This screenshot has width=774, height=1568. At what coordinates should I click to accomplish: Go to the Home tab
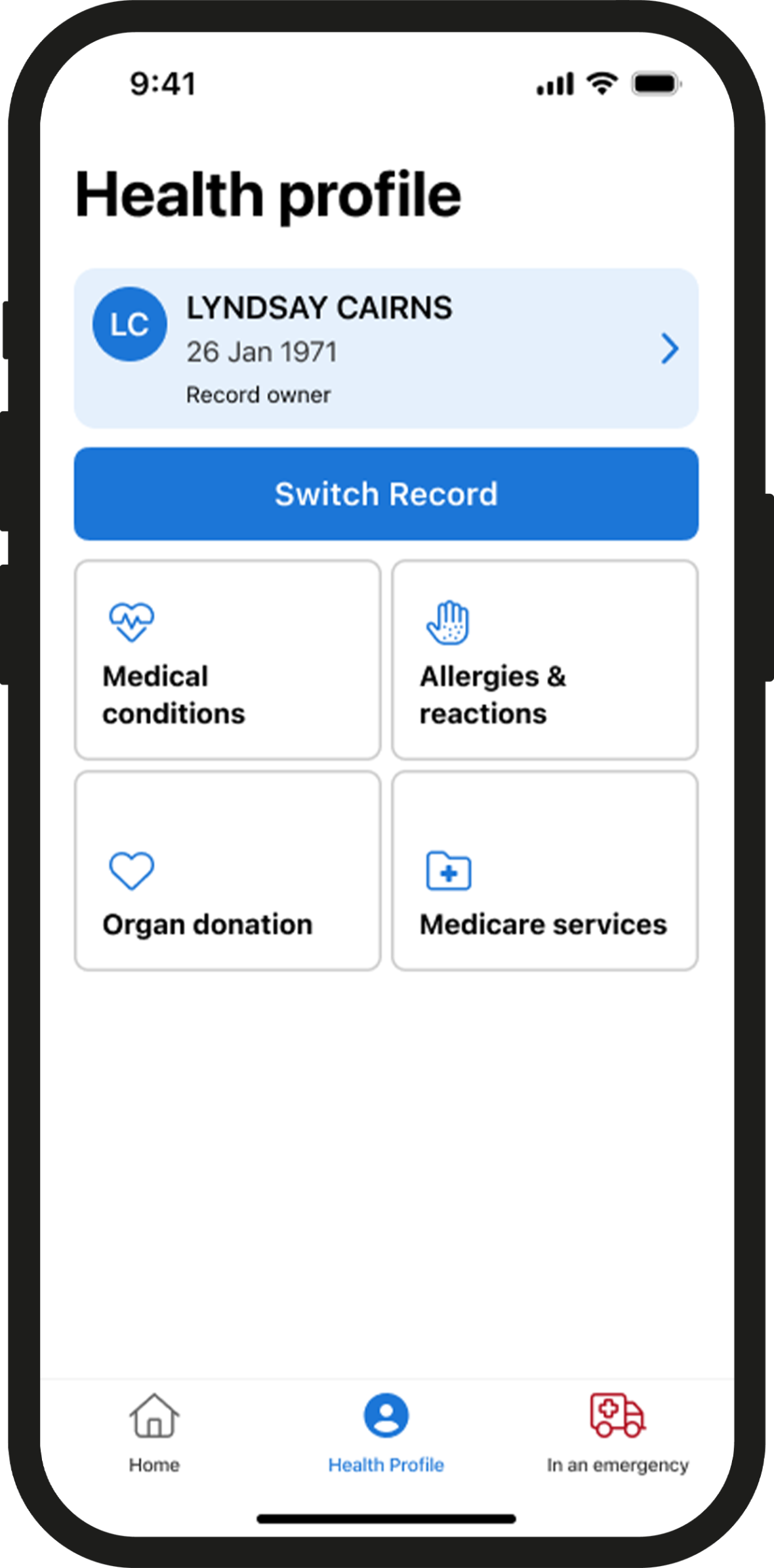(154, 1432)
